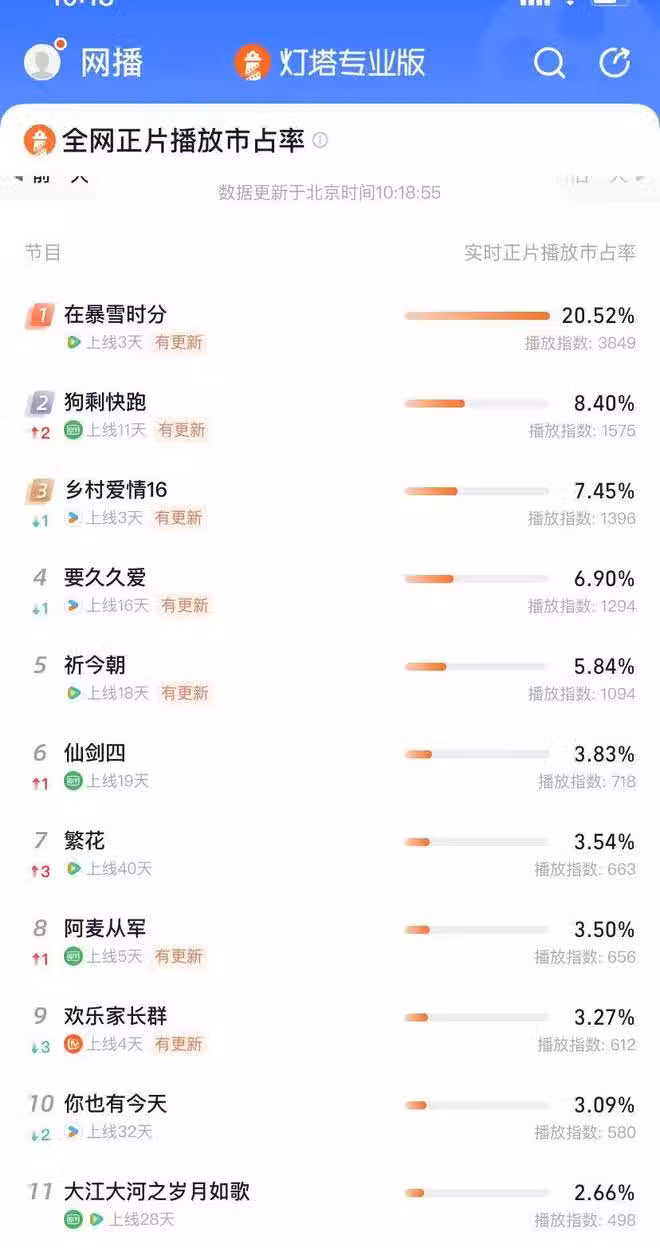Select the 要久久爱 row
The width and height of the screenshot is (660, 1248).
[330, 591]
